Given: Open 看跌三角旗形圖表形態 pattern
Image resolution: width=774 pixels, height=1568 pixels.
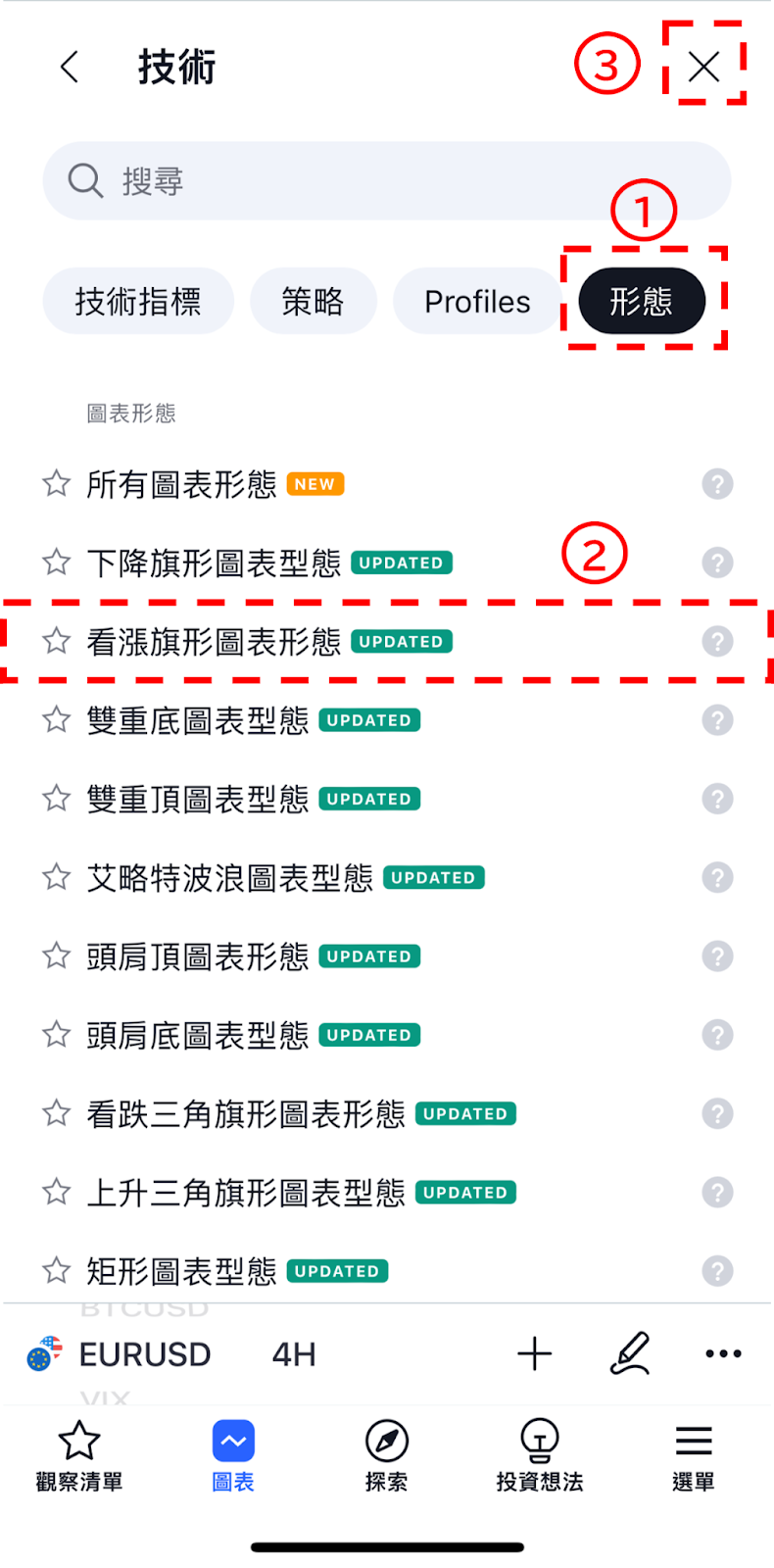Looking at the screenshot, I should pos(386,1113).
